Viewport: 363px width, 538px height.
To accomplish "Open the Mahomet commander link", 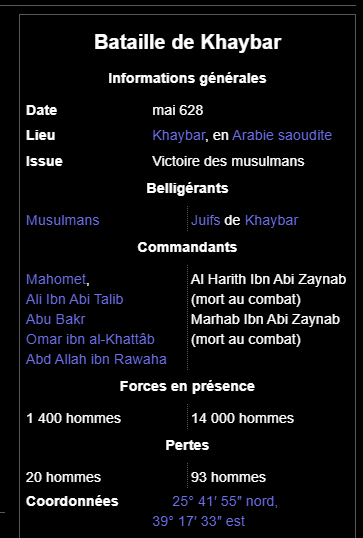I will pyautogui.click(x=56, y=279).
